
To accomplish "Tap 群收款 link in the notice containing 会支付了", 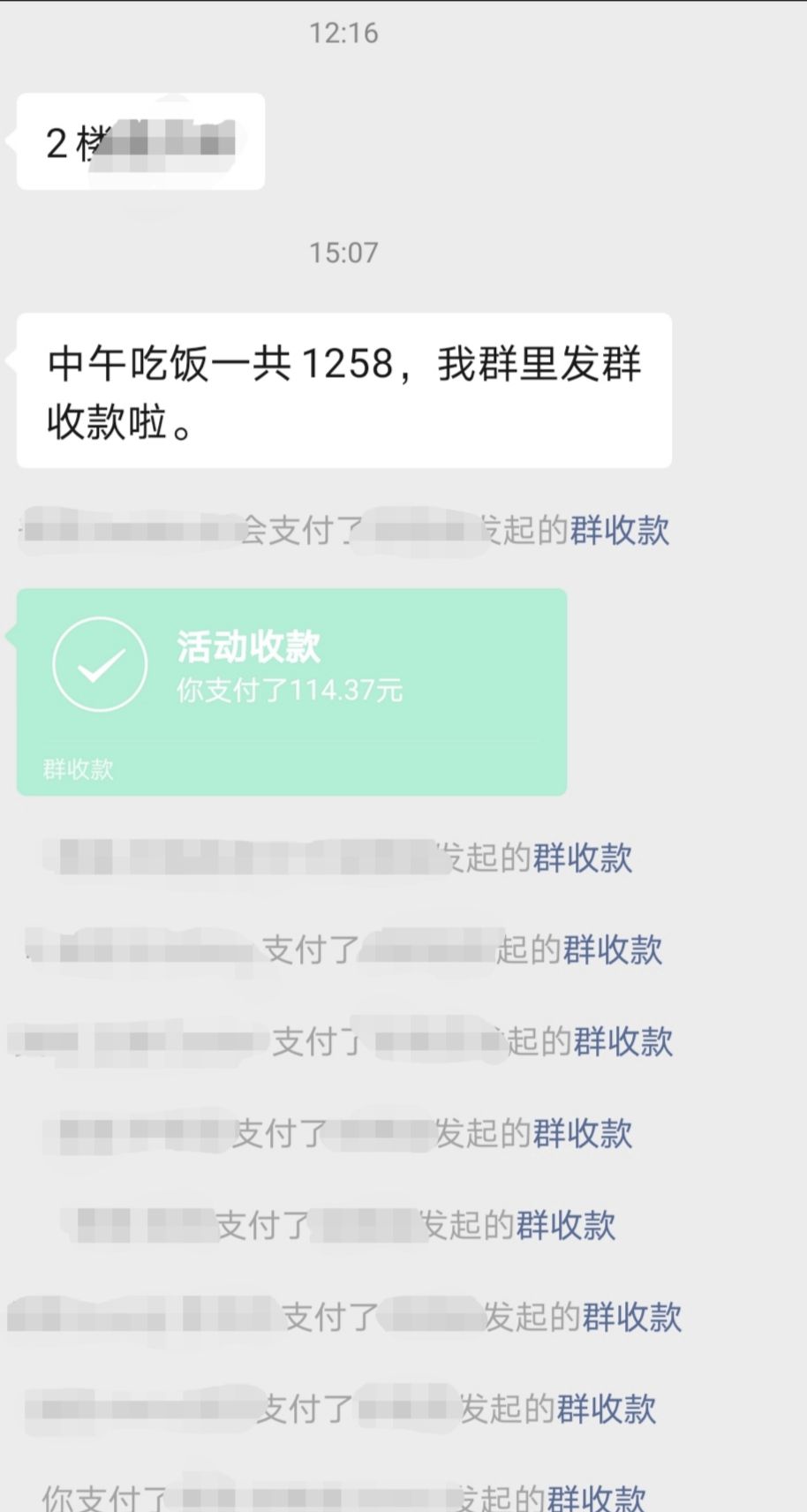I will 619,530.
